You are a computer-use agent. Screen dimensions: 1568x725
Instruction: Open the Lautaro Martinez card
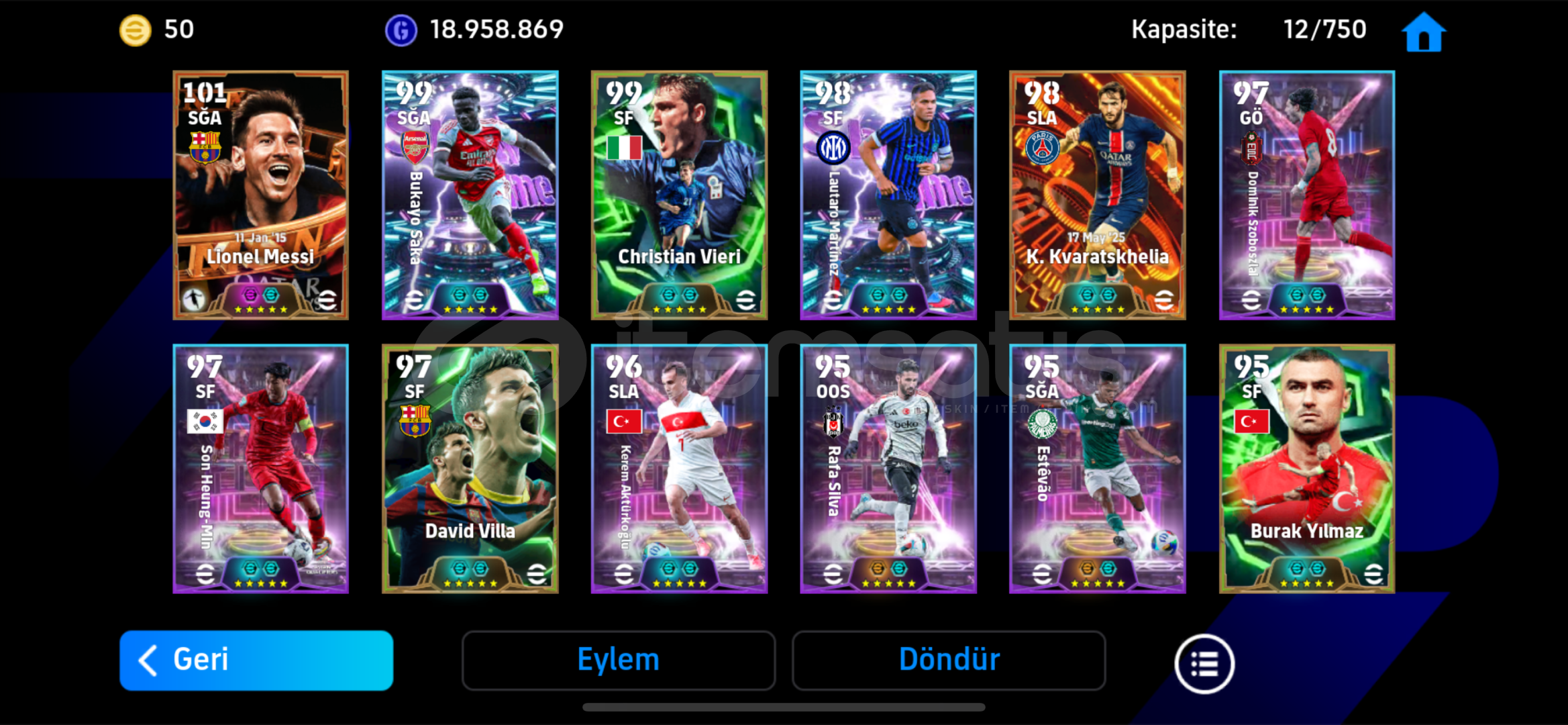tap(888, 195)
